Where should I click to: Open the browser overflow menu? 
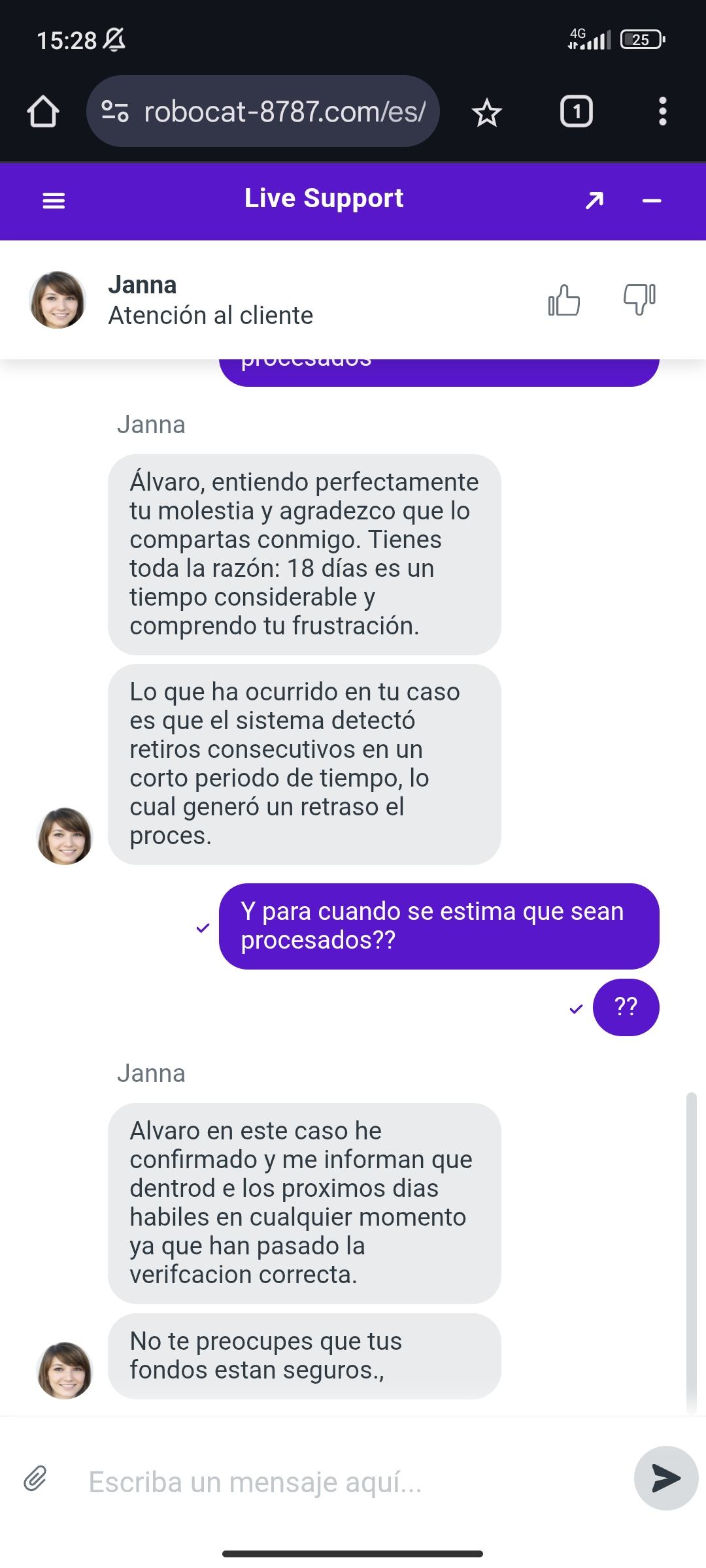click(x=663, y=112)
